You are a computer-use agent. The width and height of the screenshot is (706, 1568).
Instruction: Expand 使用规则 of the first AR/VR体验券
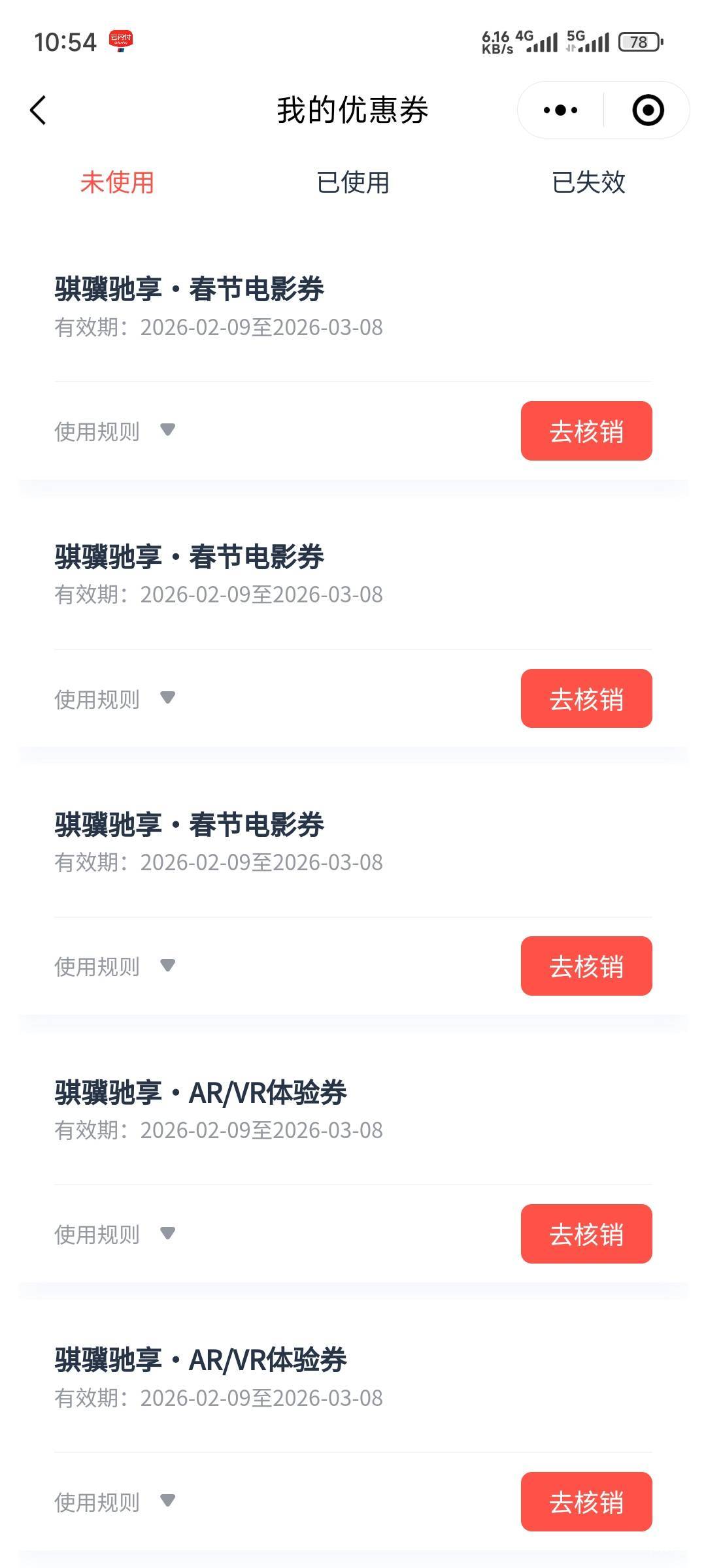(114, 1234)
